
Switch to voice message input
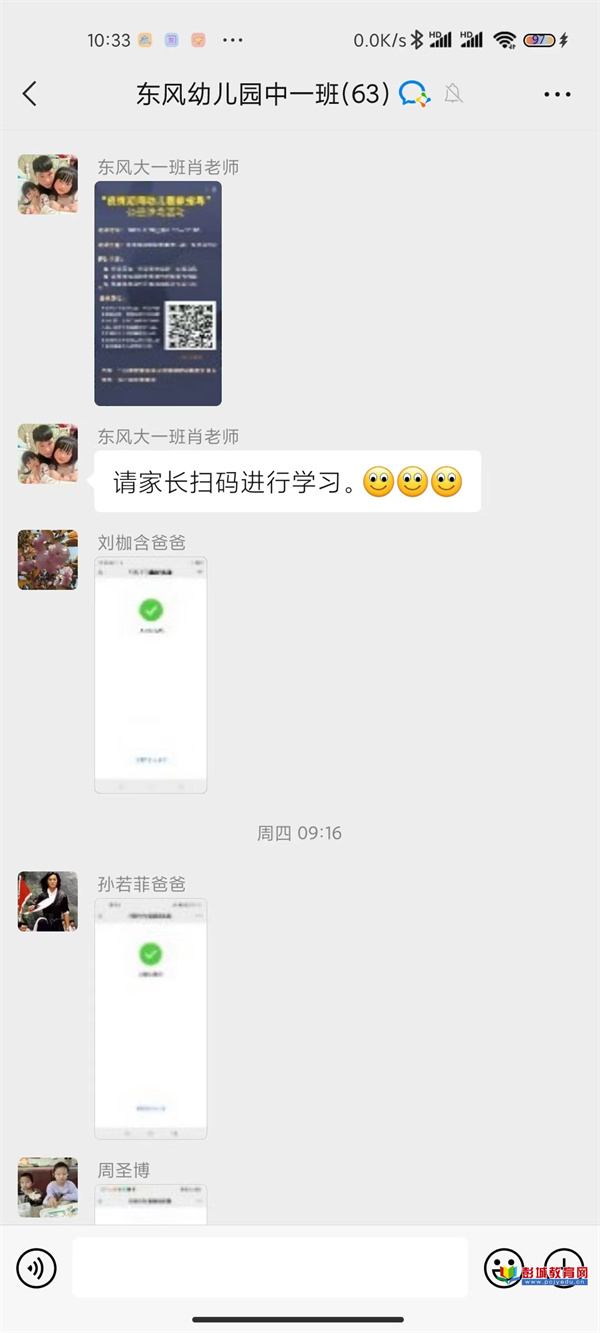click(x=37, y=1269)
